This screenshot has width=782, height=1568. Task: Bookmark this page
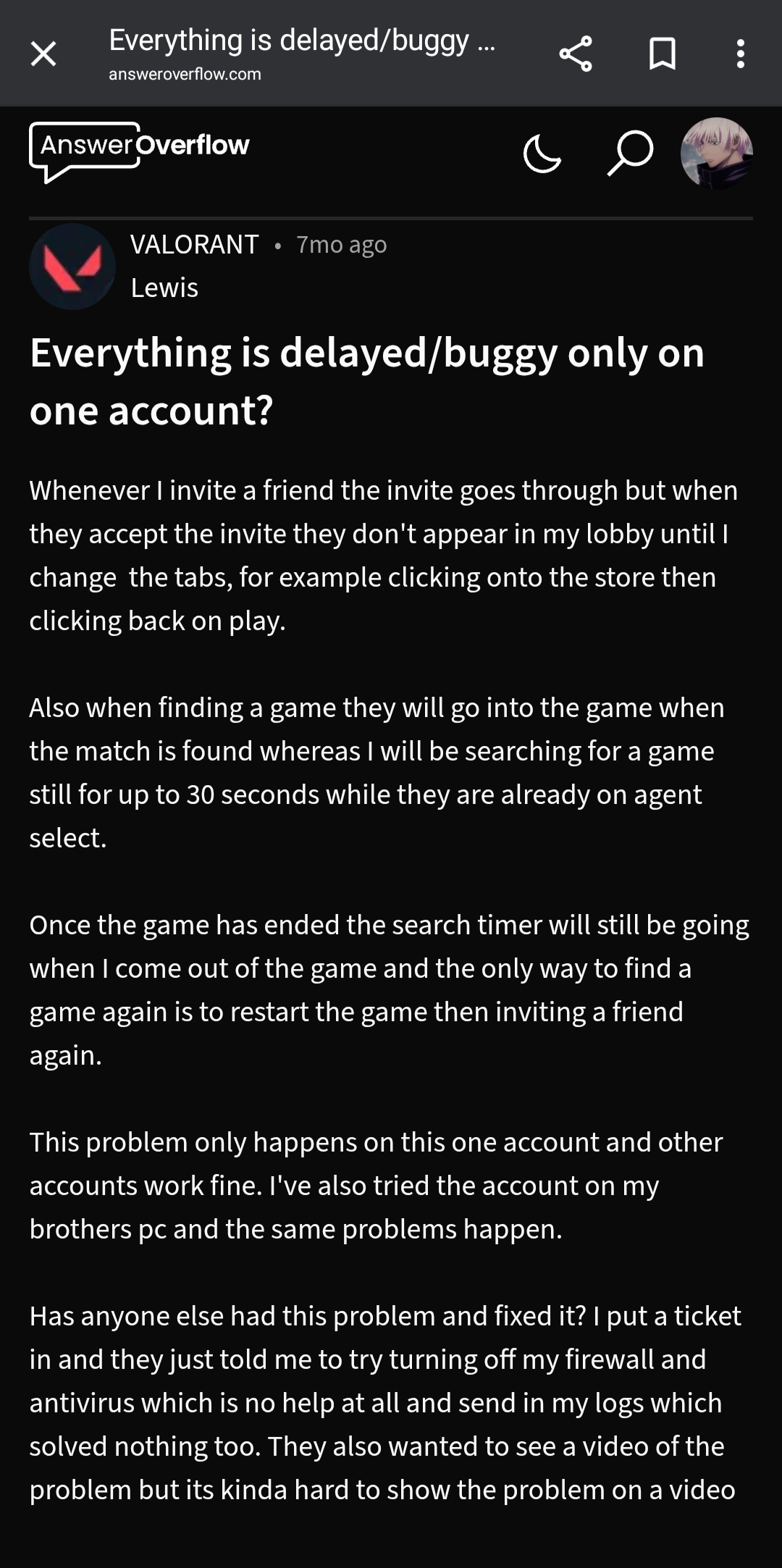tap(663, 54)
